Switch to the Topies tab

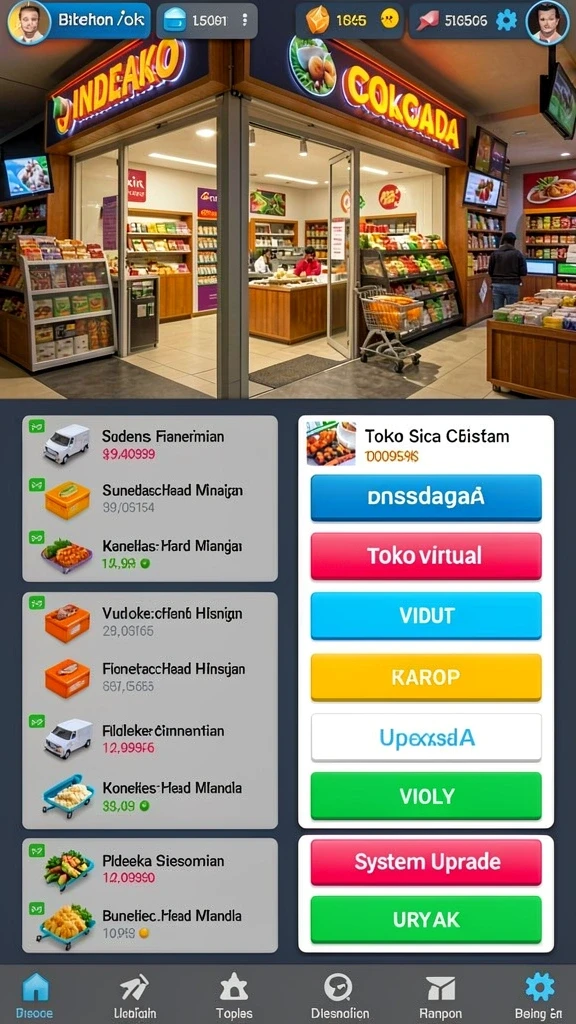click(x=234, y=995)
